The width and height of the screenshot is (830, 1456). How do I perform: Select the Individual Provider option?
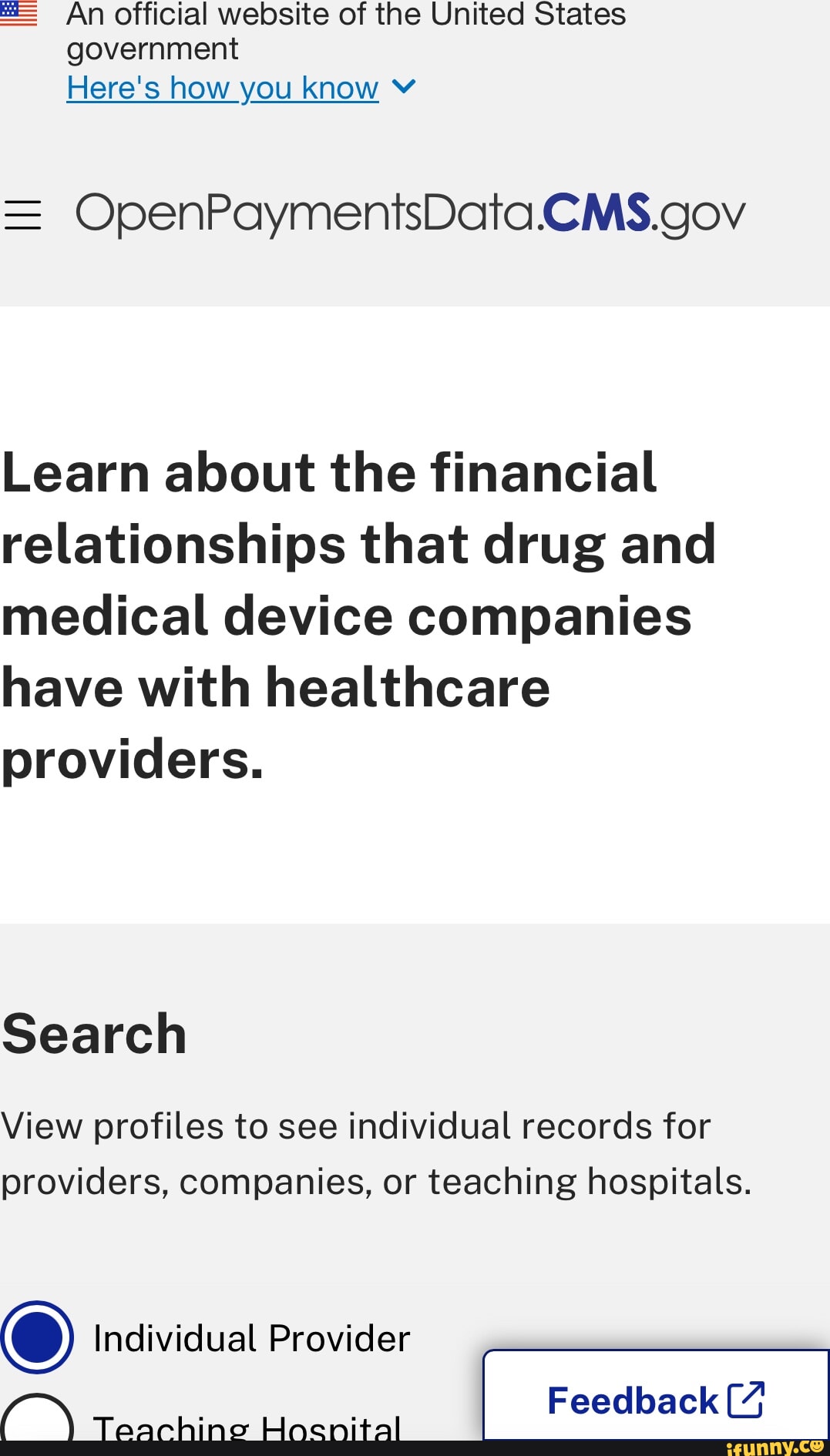click(x=37, y=1337)
